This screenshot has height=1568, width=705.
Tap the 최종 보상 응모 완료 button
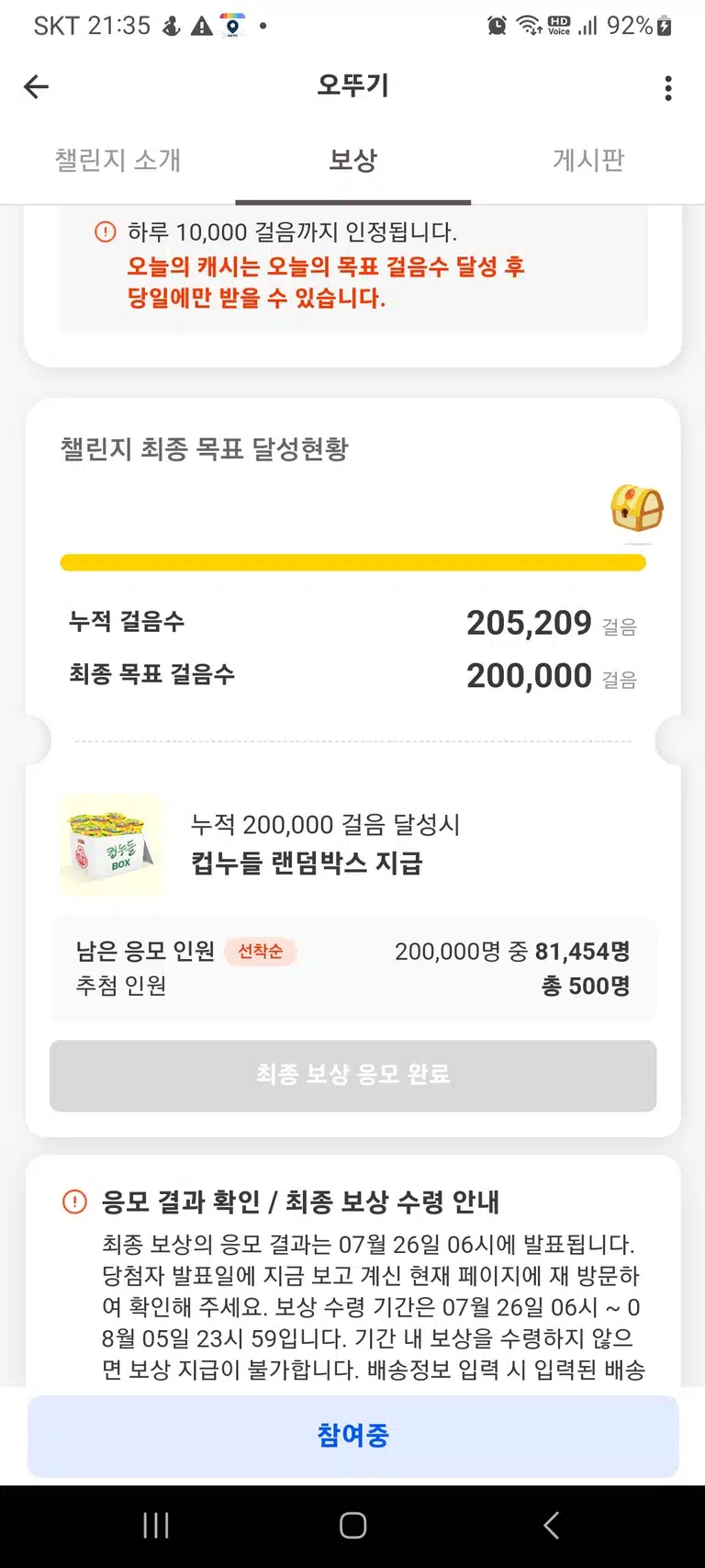(x=353, y=1075)
